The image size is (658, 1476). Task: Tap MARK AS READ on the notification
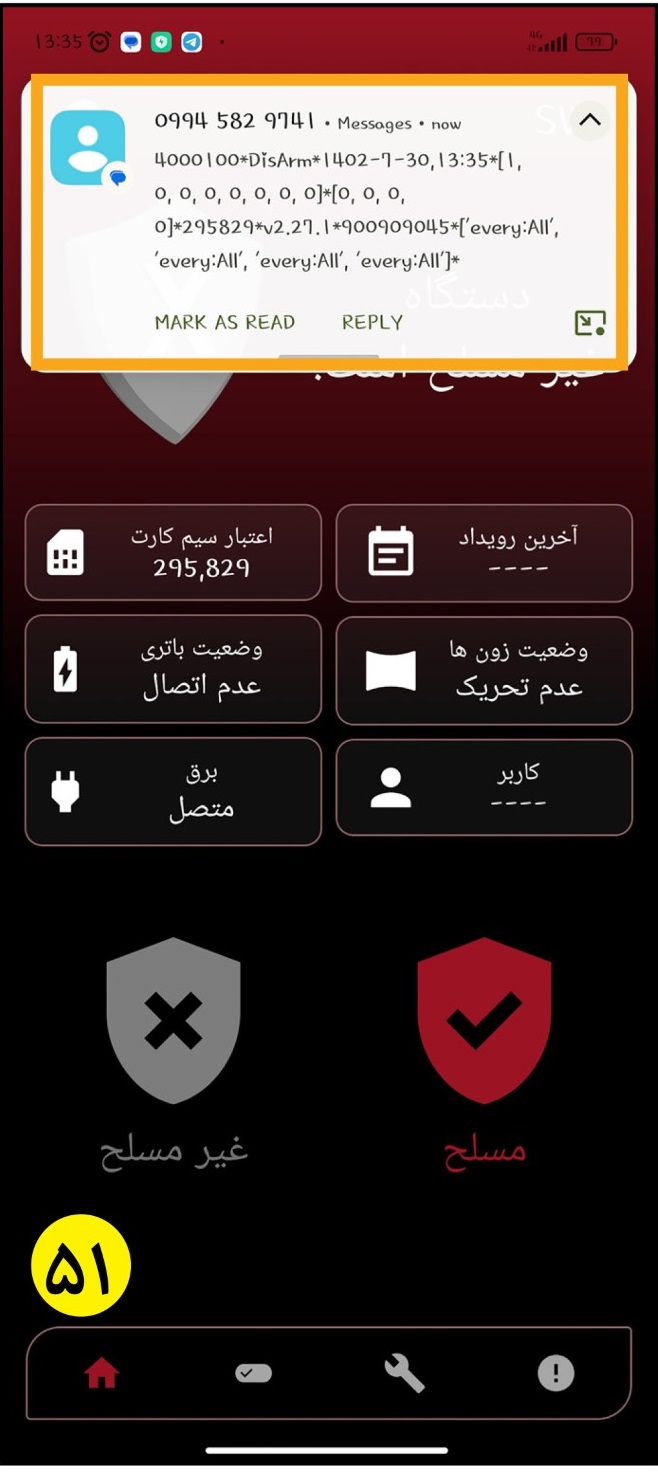tap(224, 322)
